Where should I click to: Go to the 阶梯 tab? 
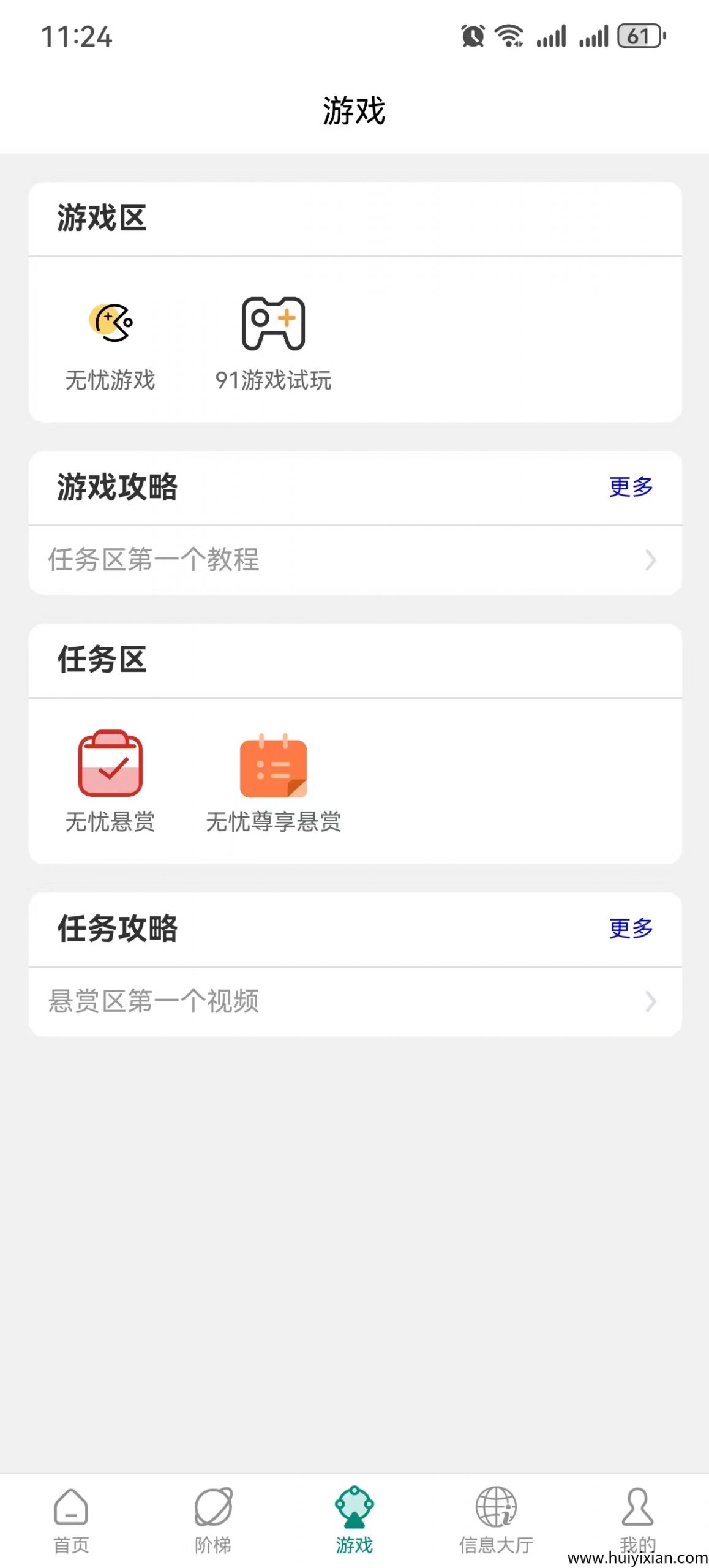213,1519
